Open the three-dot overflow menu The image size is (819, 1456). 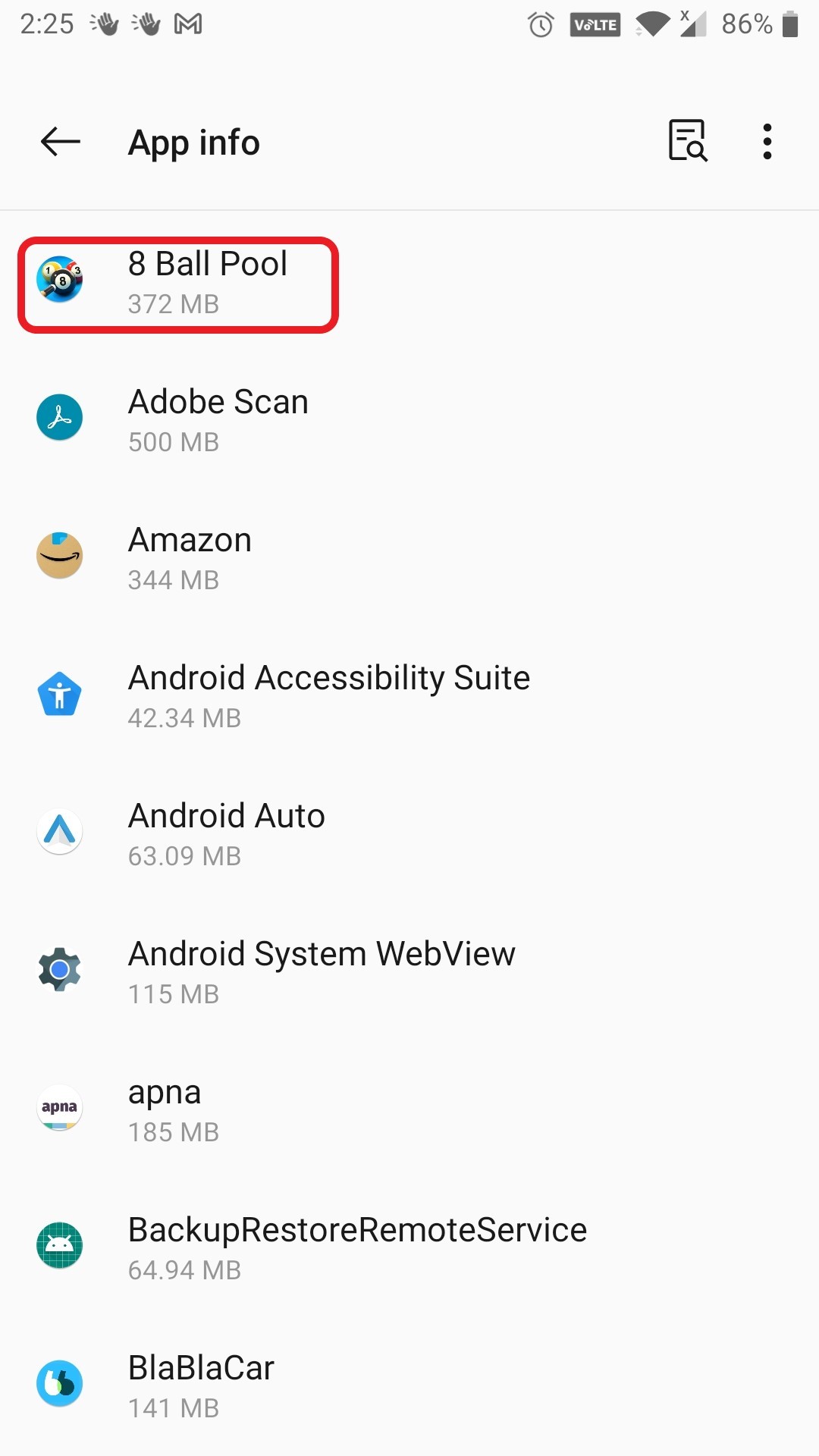pos(767,141)
